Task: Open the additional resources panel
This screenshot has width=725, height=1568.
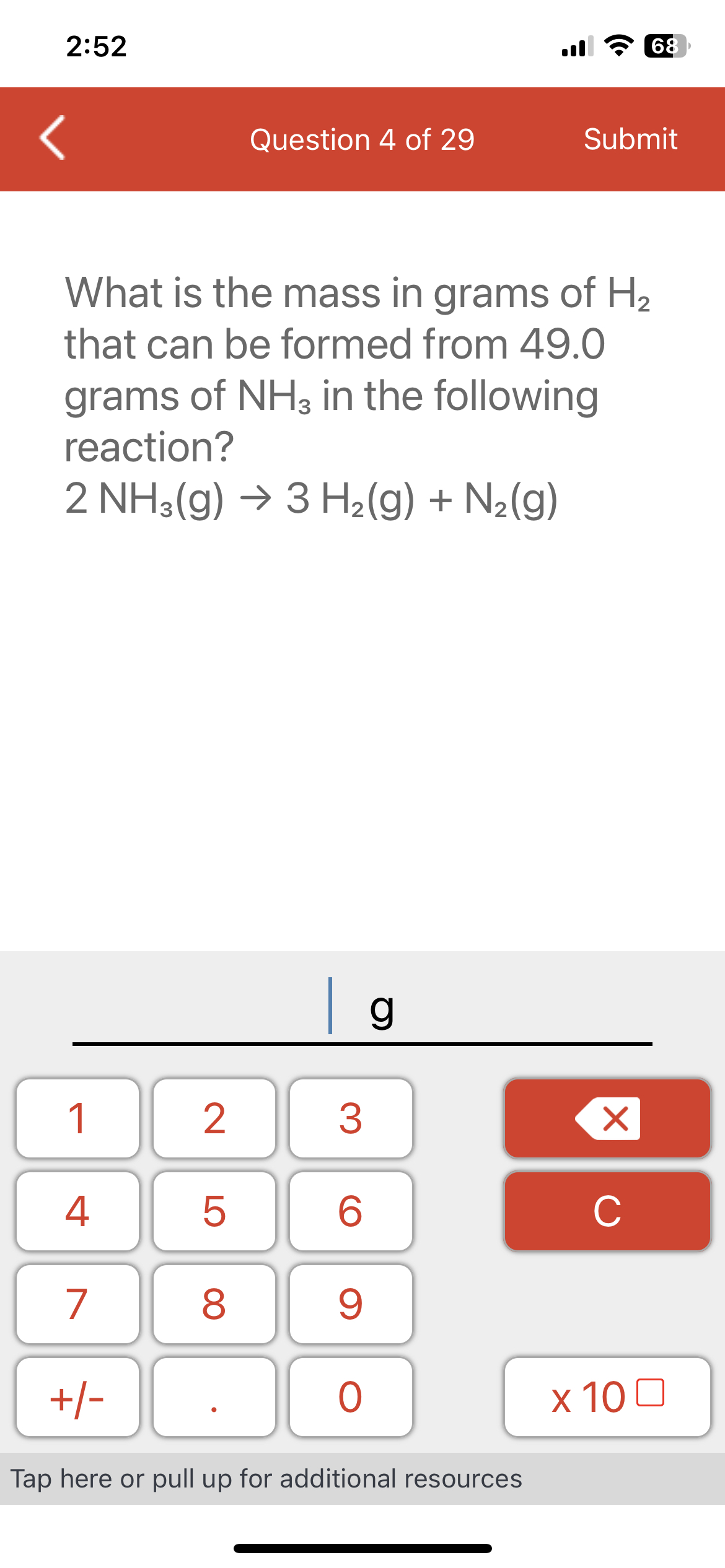Action: (266, 1479)
